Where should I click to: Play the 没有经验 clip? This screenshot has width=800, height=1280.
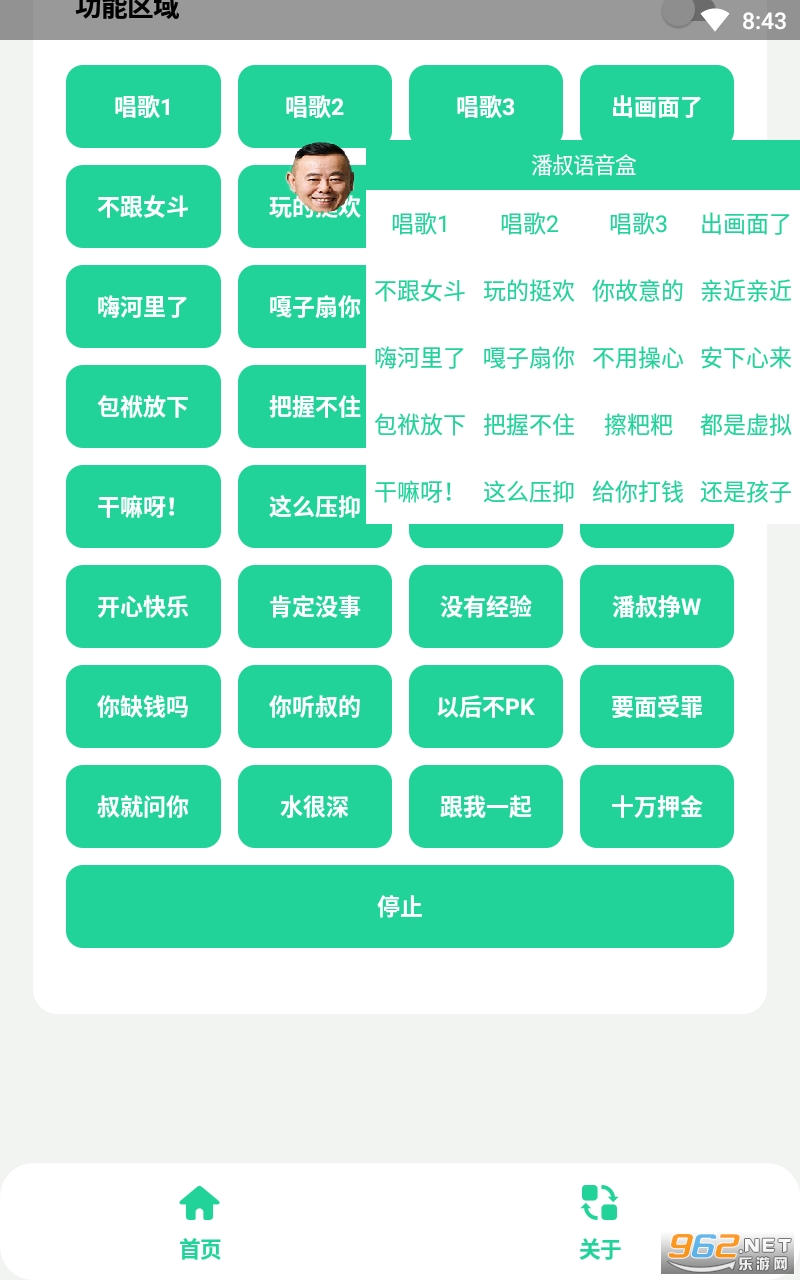486,606
